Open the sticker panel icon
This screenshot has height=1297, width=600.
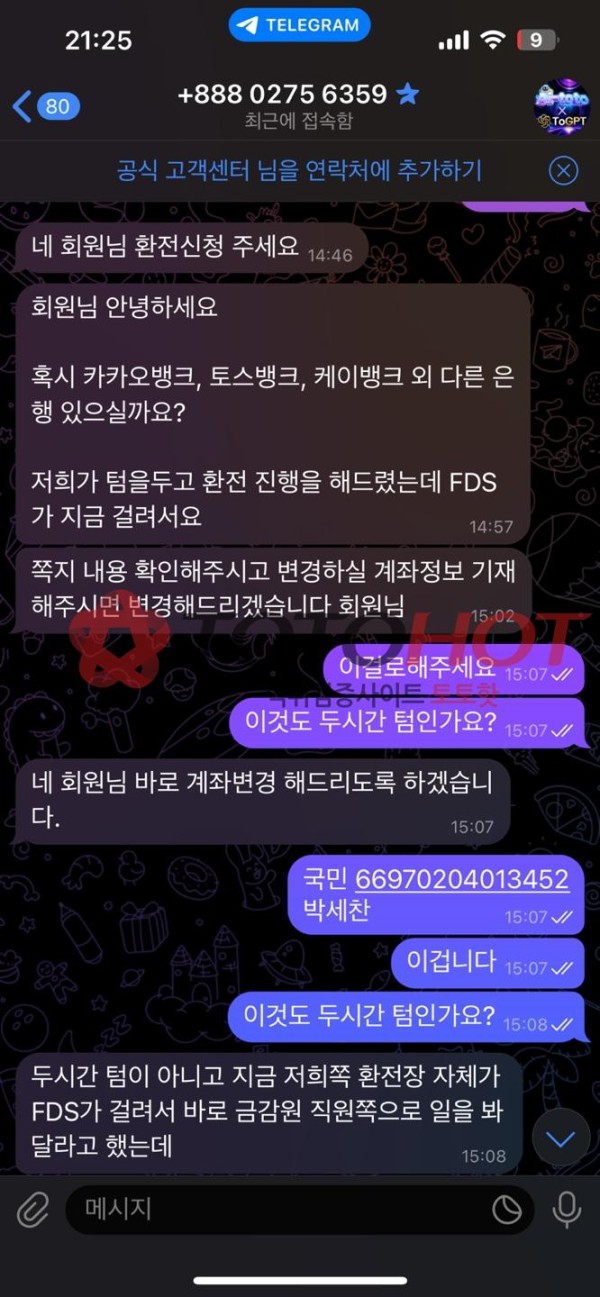[507, 1211]
